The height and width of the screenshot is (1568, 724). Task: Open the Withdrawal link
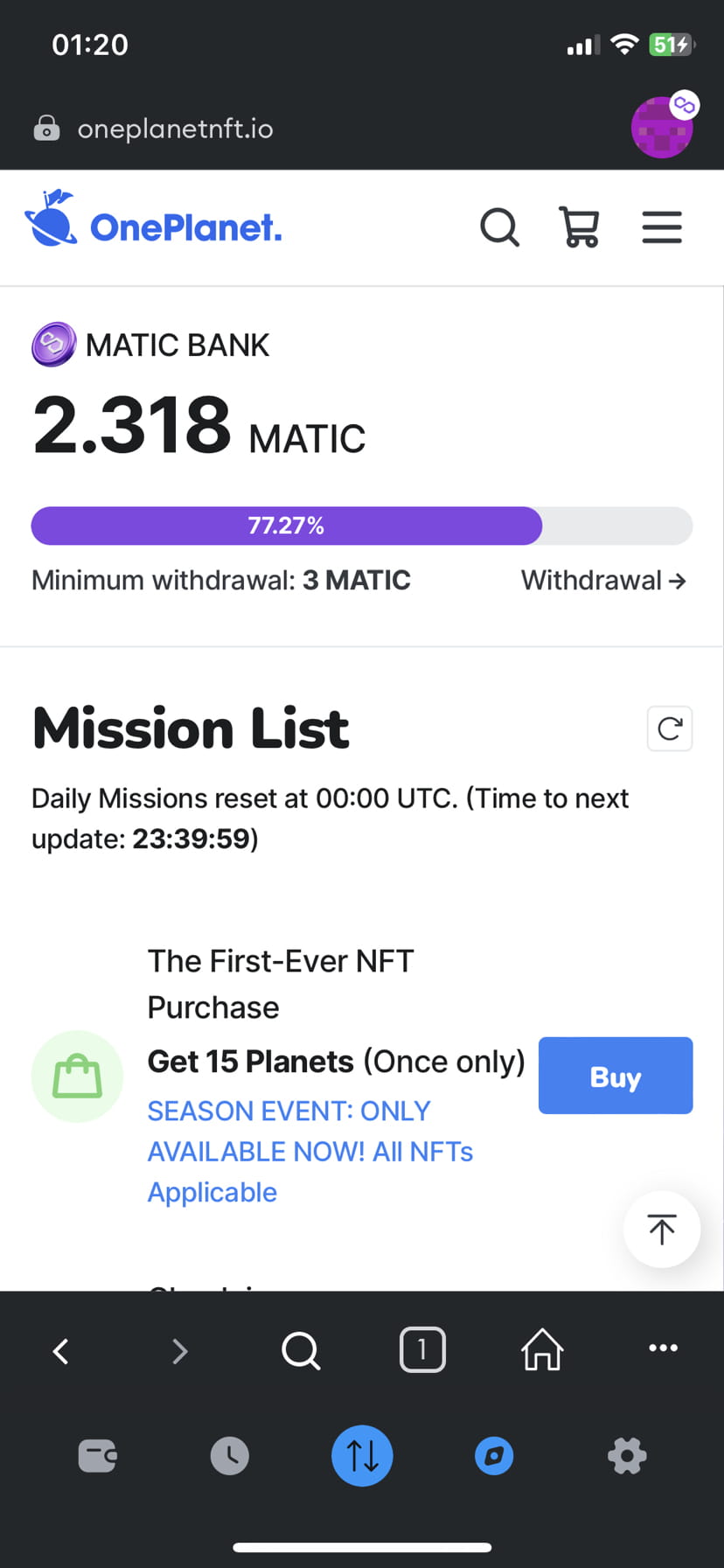[602, 580]
